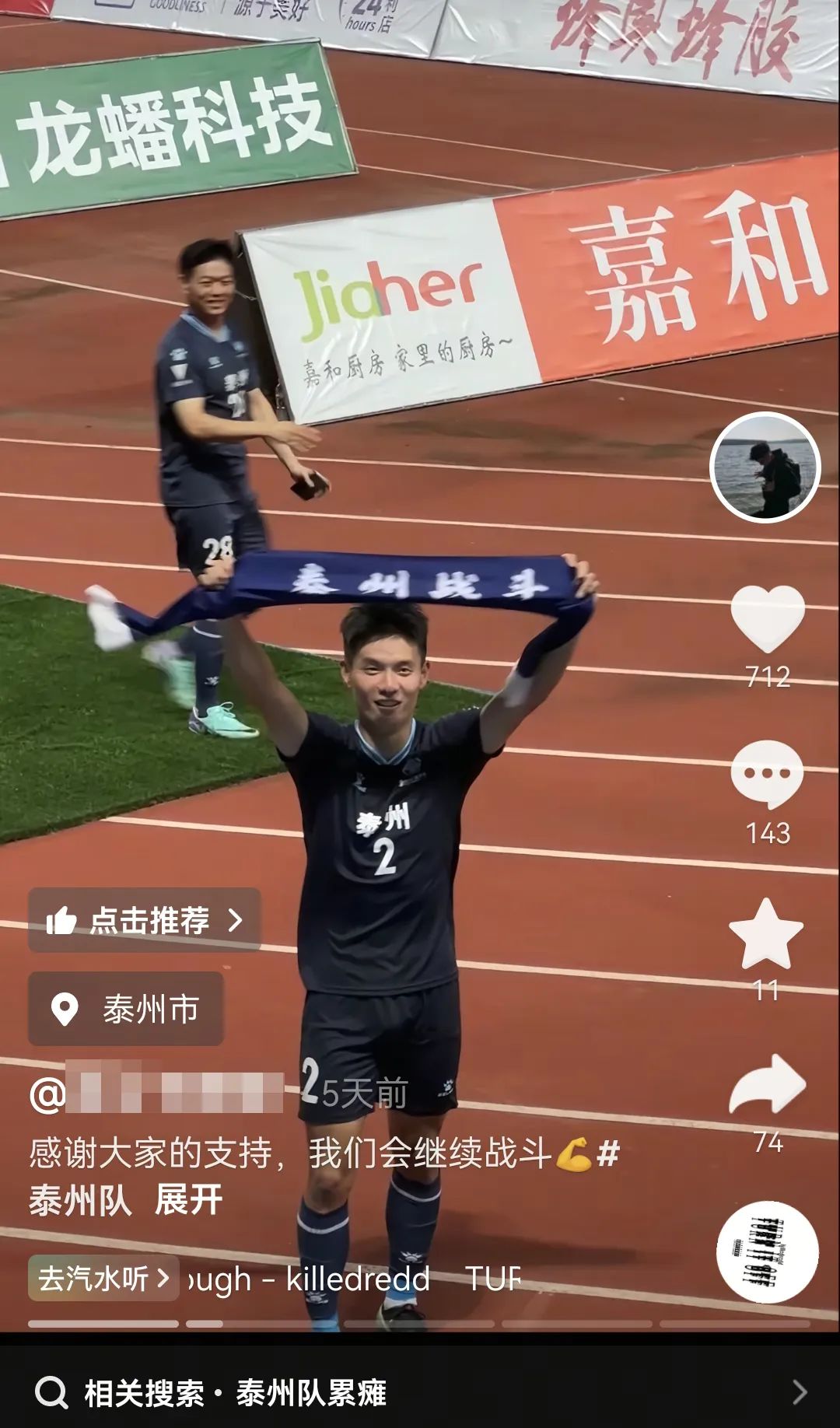Like this video with the heart
This screenshot has height=1428, width=840.
(767, 620)
